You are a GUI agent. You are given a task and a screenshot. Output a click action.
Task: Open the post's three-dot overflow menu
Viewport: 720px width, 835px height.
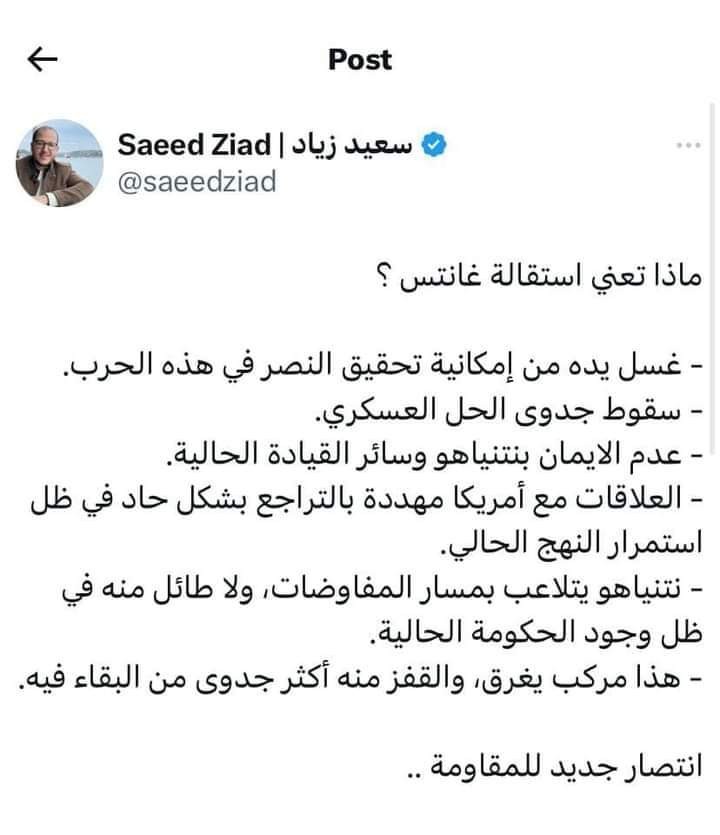(x=688, y=146)
